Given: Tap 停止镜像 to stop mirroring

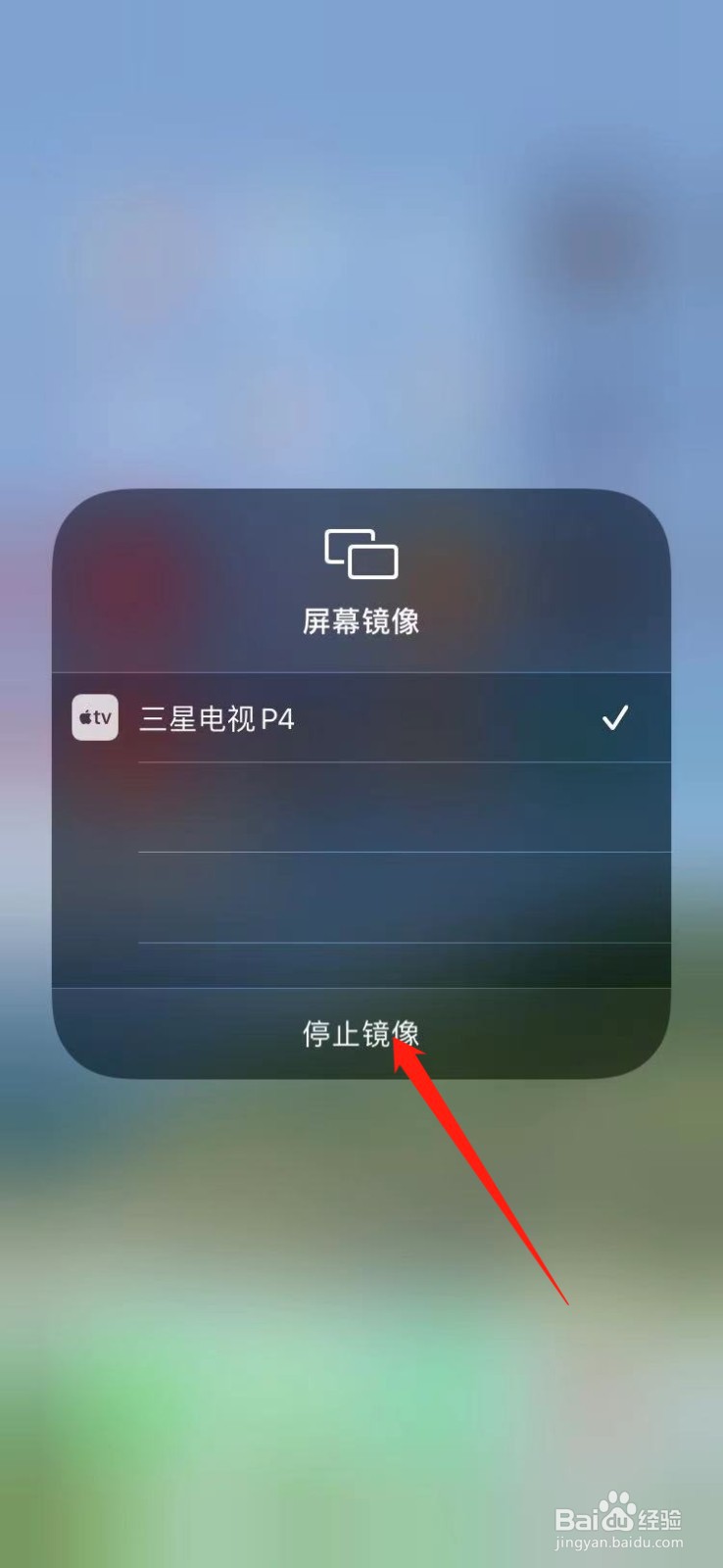Looking at the screenshot, I should [361, 1033].
